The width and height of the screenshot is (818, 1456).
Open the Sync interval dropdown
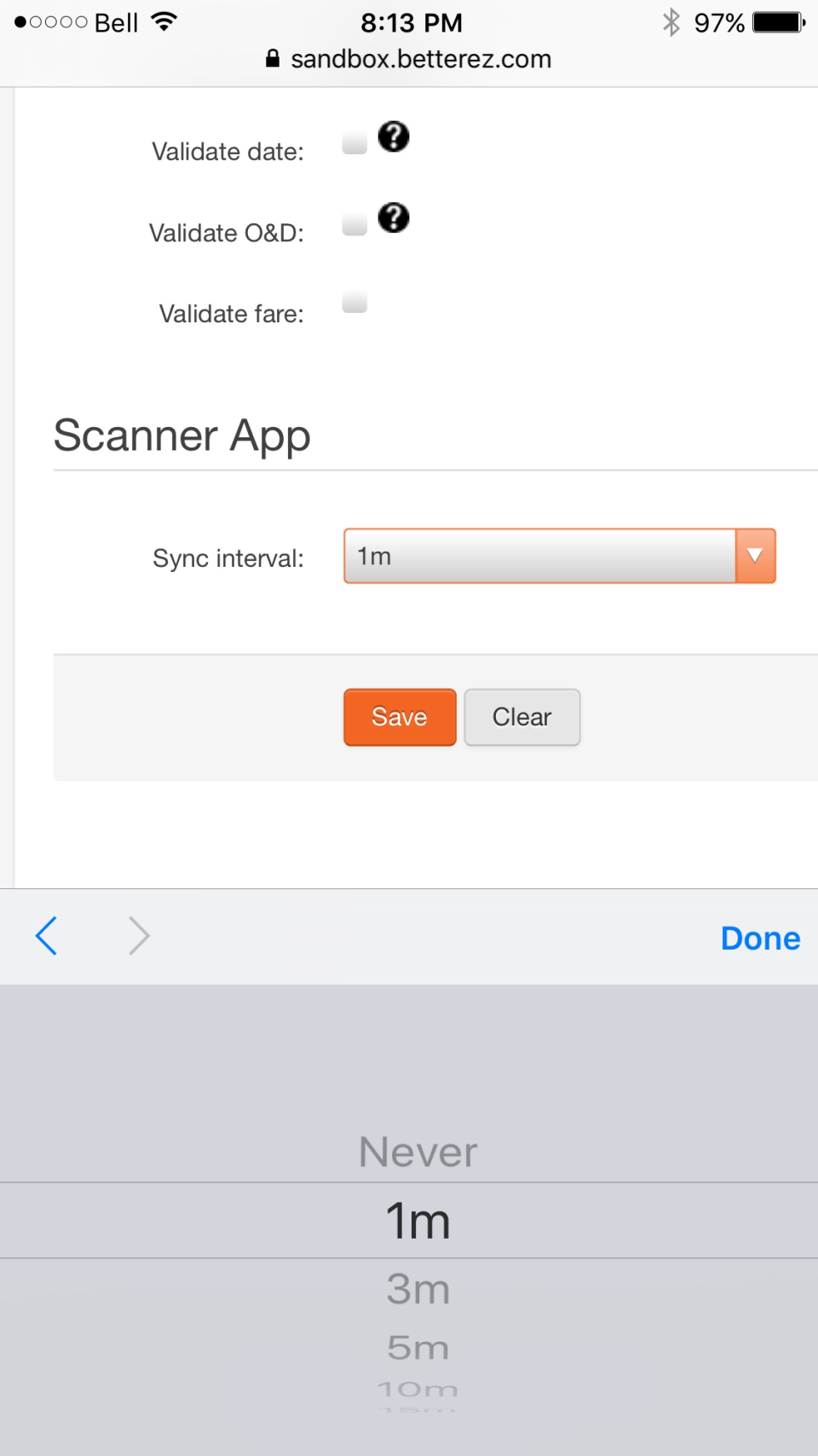point(559,557)
